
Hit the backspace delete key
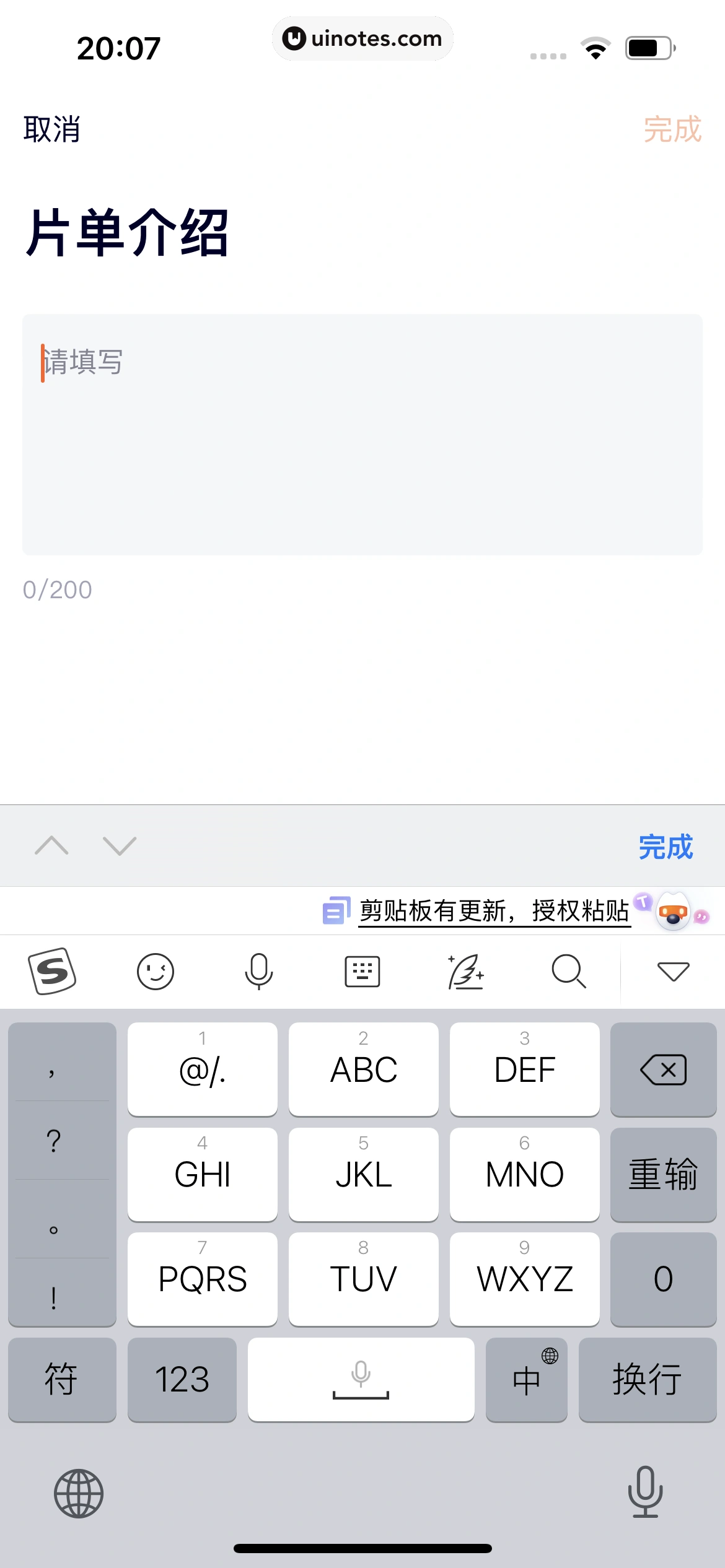tap(663, 1069)
